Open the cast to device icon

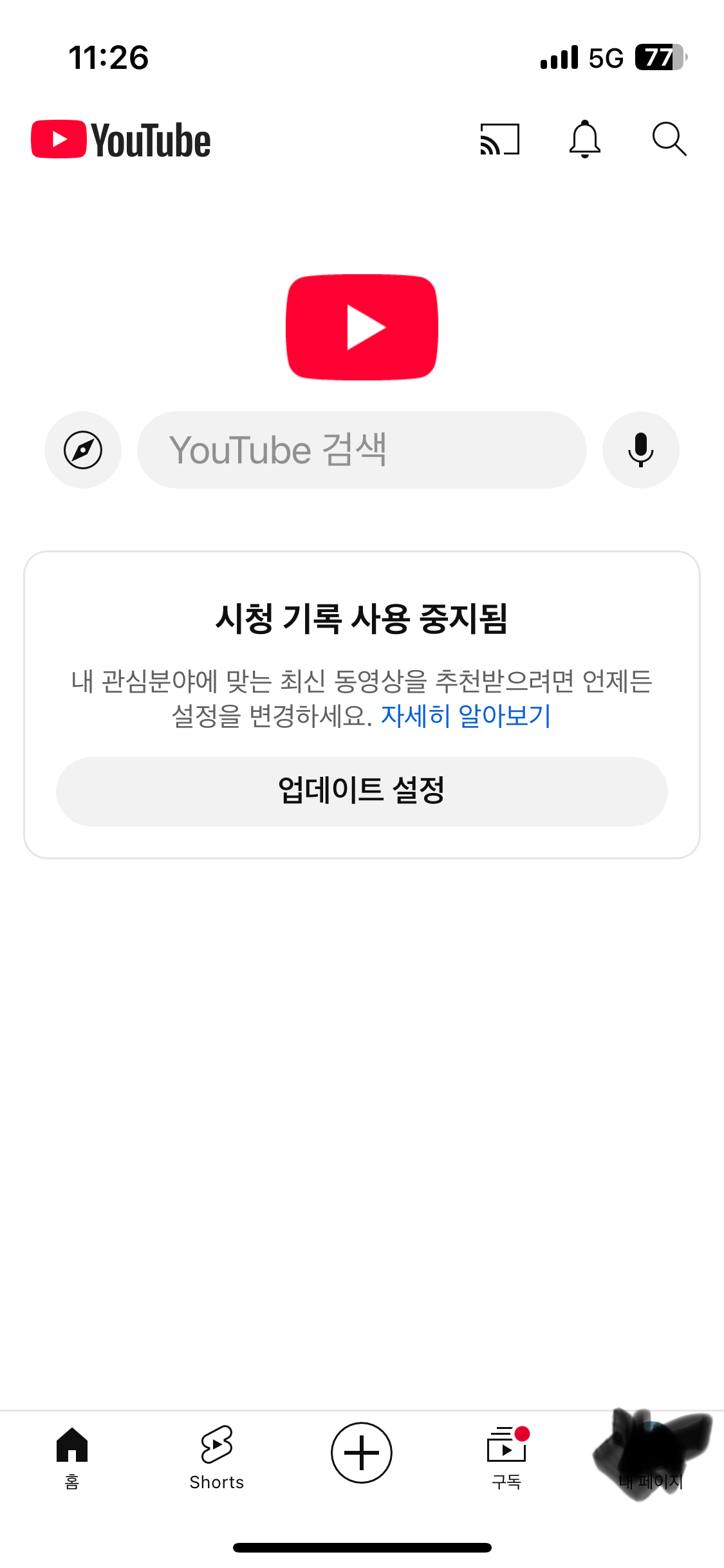click(500, 140)
